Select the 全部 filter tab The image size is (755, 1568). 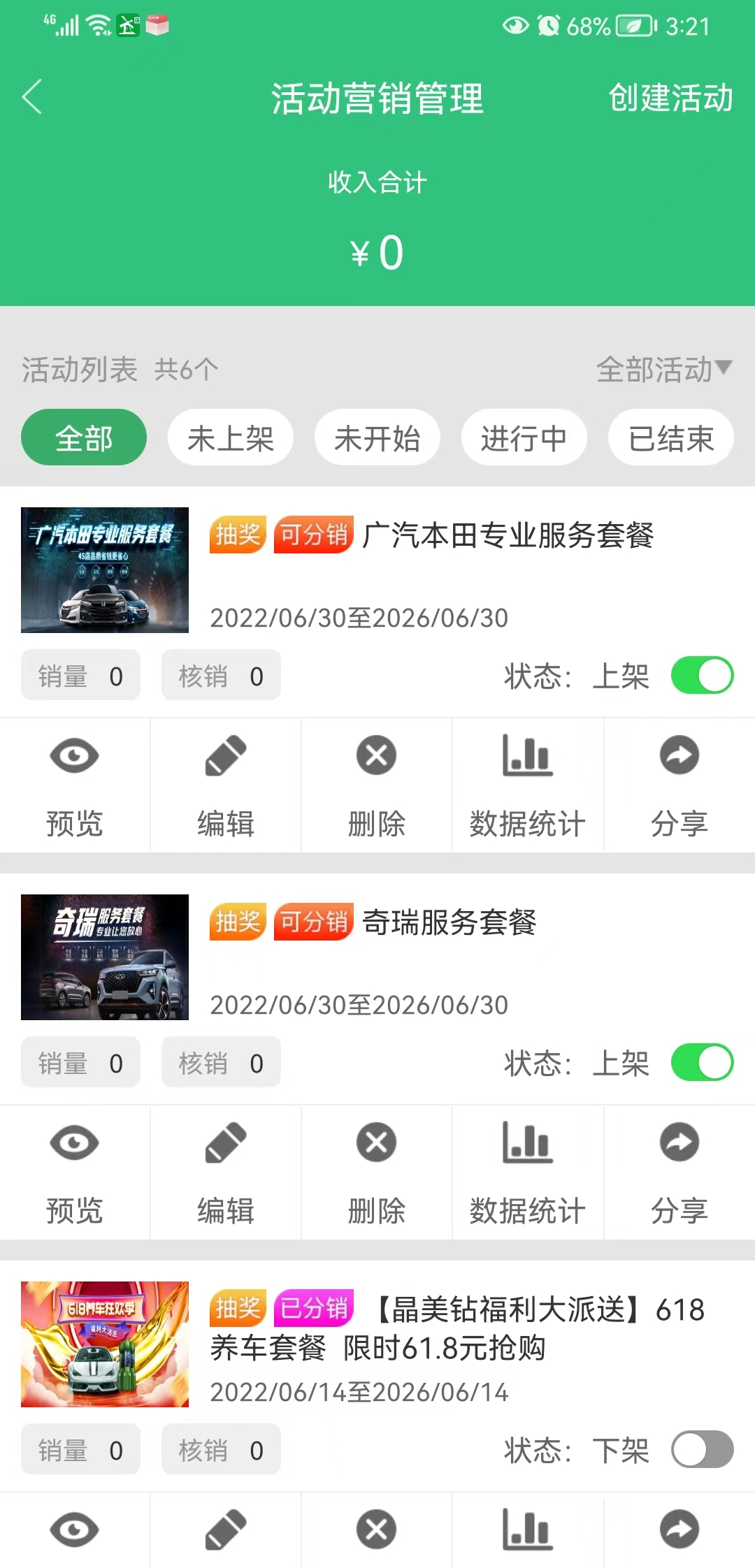(x=84, y=438)
